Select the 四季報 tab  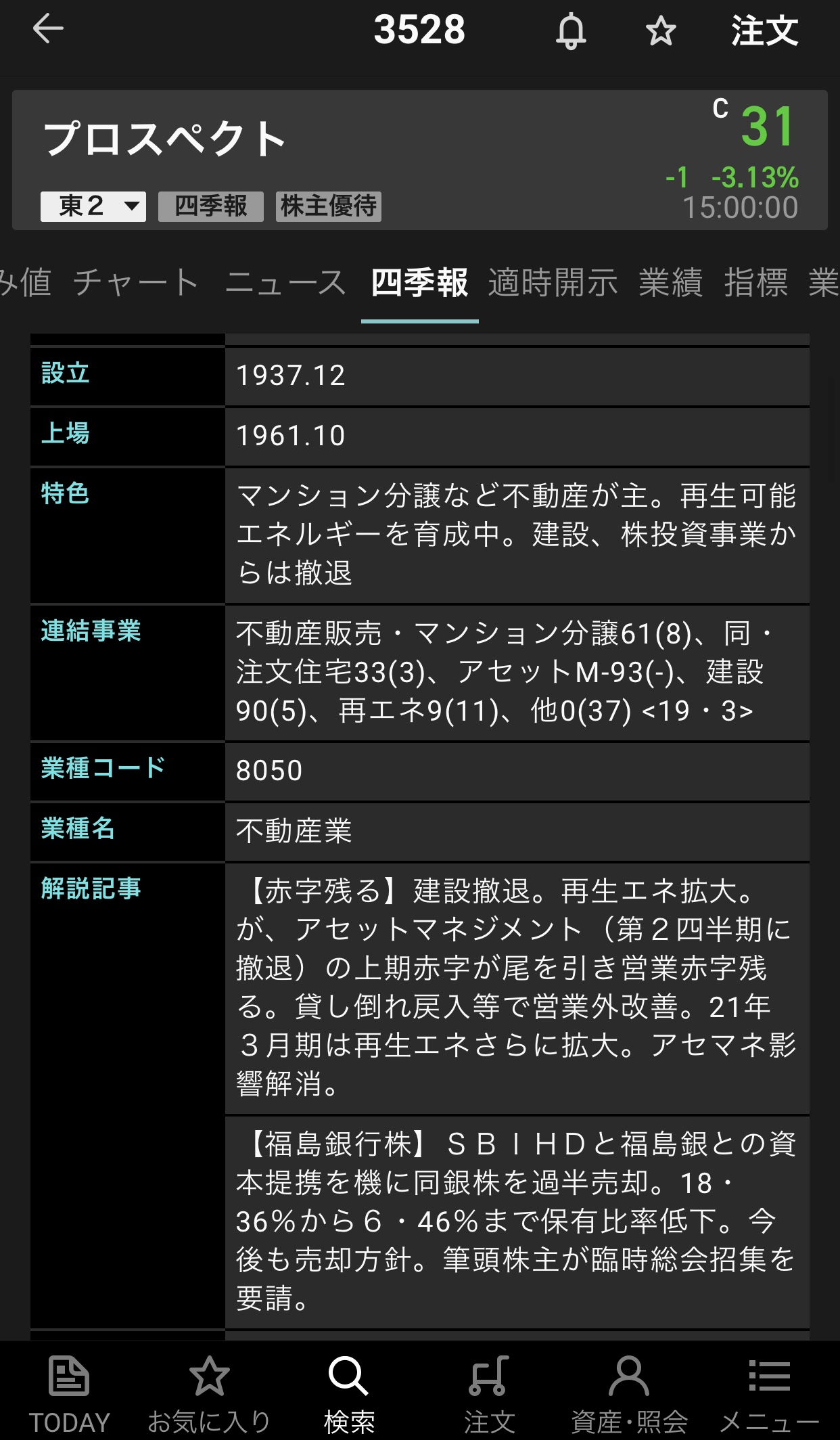pyautogui.click(x=419, y=283)
